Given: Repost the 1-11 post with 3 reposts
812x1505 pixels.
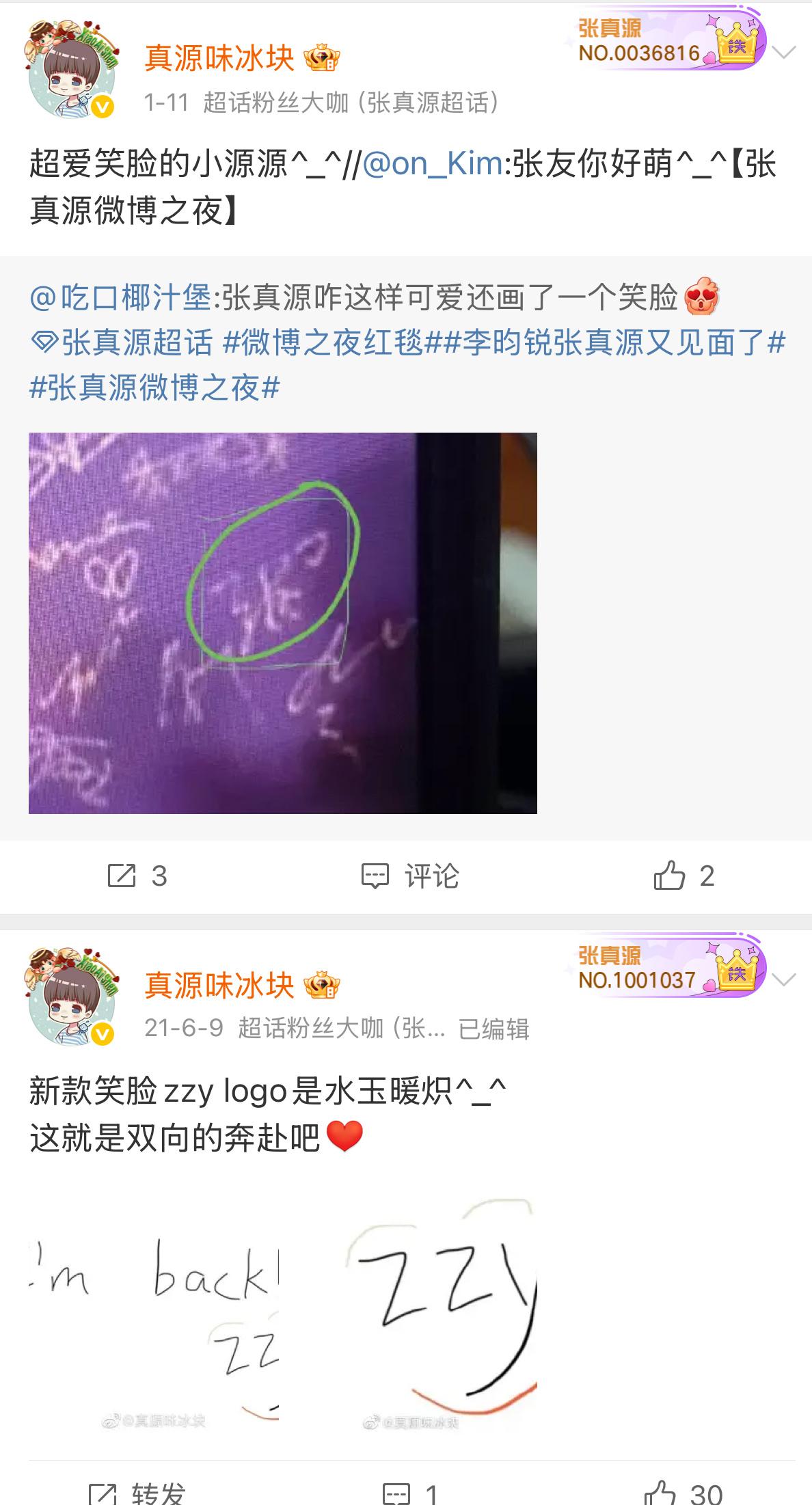Looking at the screenshot, I should 137,876.
